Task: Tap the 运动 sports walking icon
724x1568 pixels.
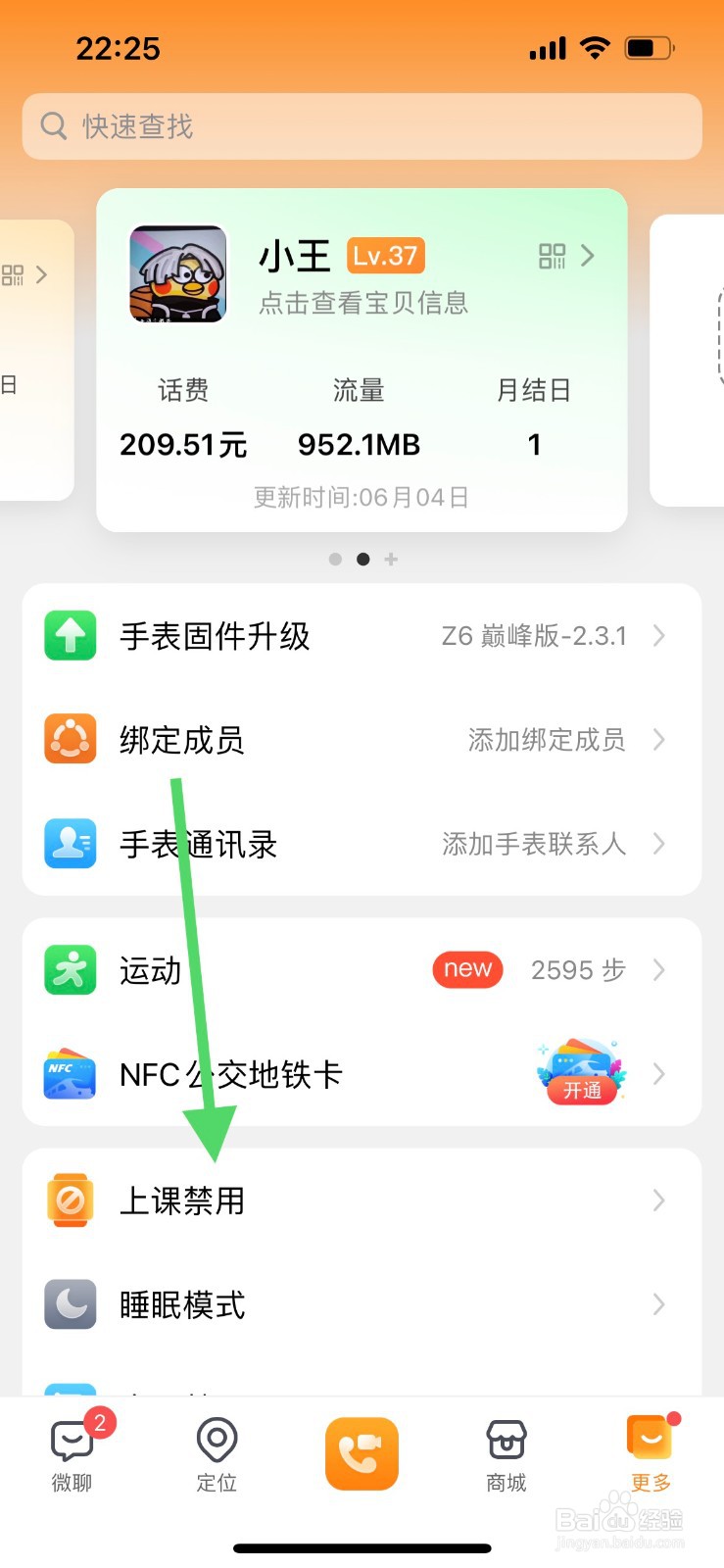Action: tap(69, 970)
